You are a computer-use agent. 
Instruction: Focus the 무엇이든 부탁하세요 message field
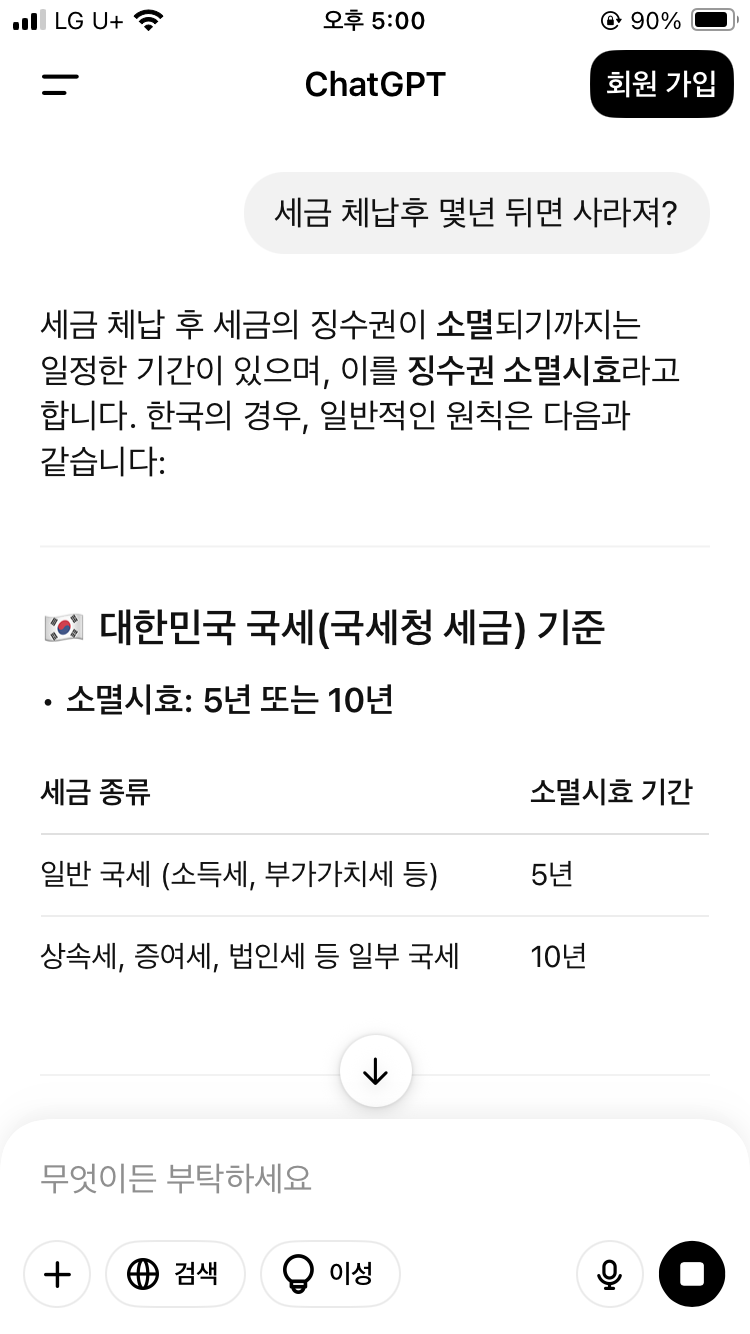375,1178
